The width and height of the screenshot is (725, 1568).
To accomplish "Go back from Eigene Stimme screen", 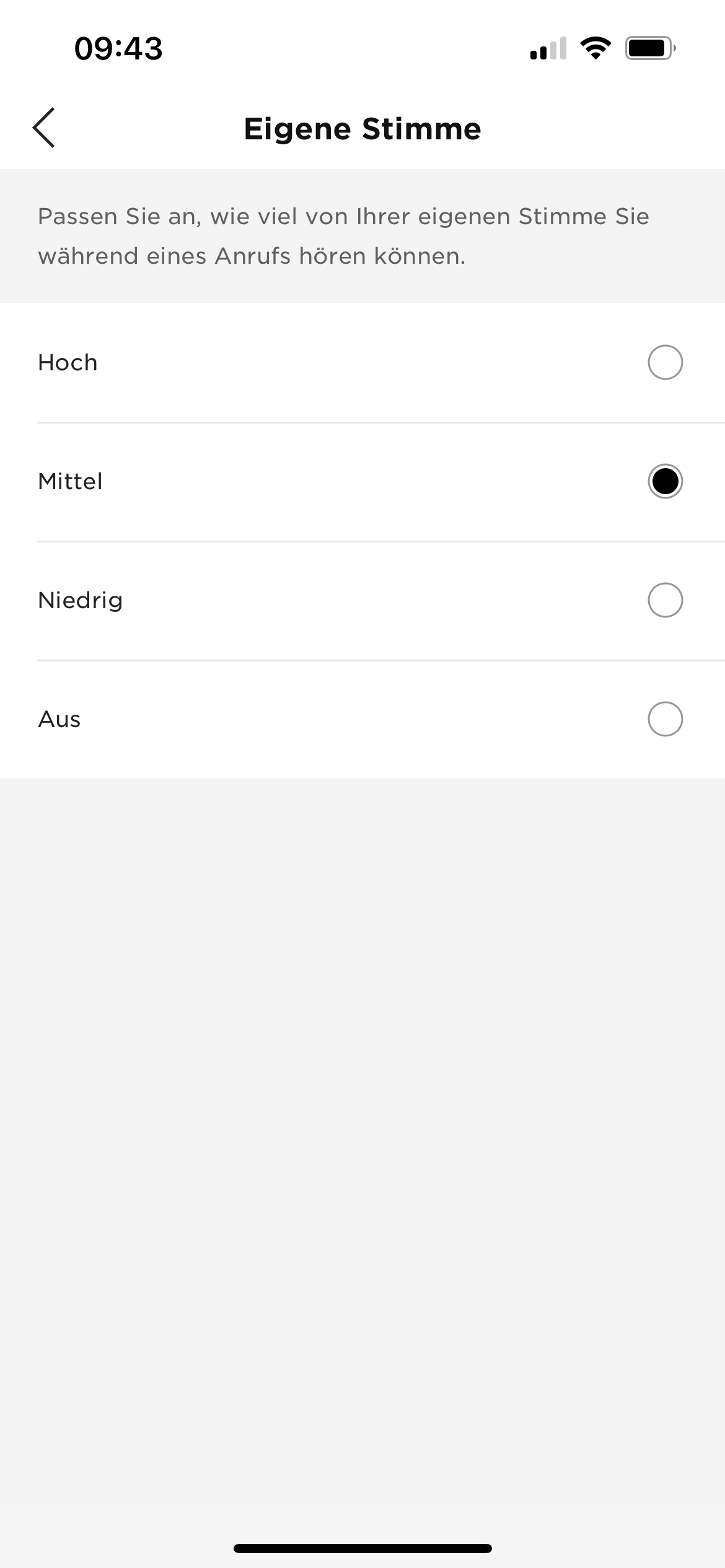I will 44,128.
